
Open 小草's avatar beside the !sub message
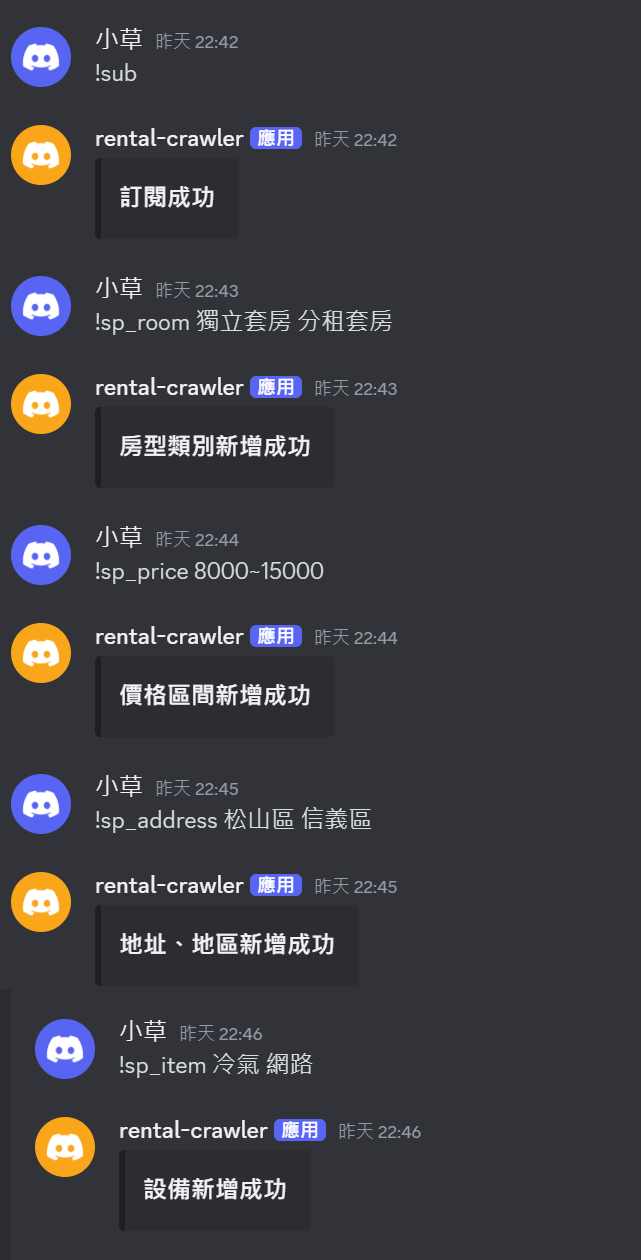click(x=41, y=57)
